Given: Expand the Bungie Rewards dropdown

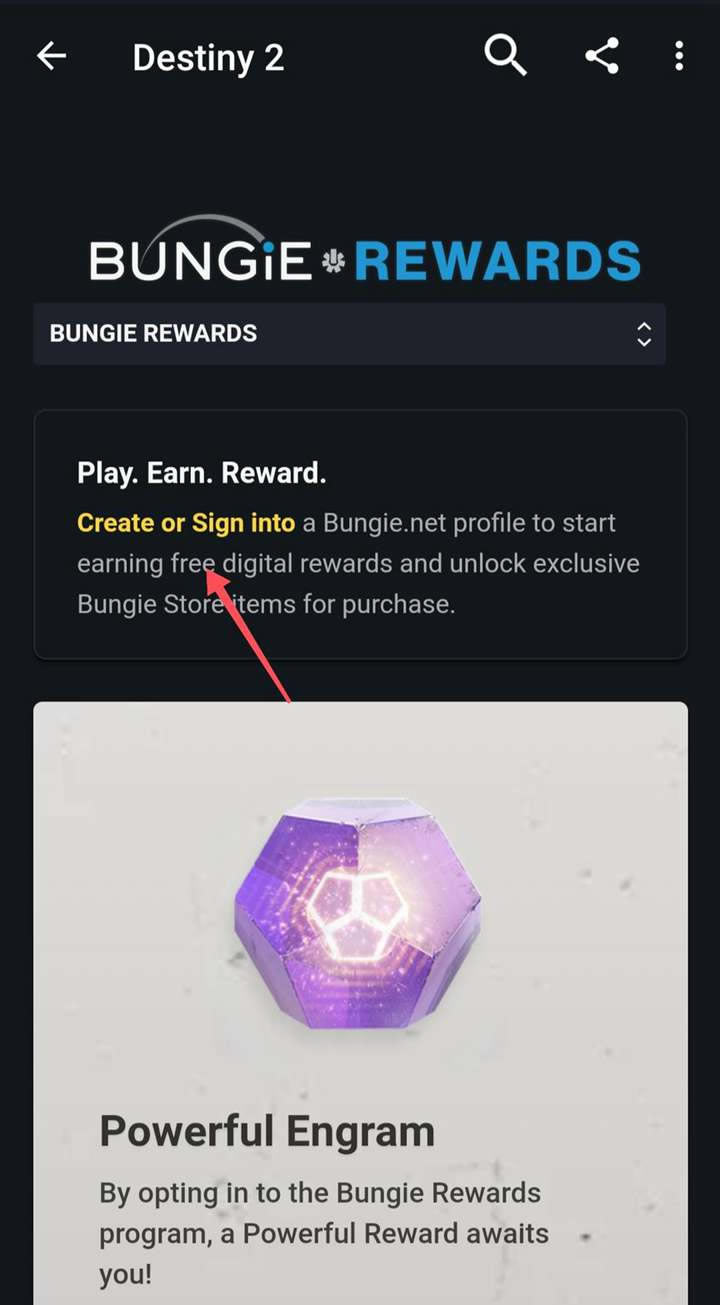Looking at the screenshot, I should point(349,334).
